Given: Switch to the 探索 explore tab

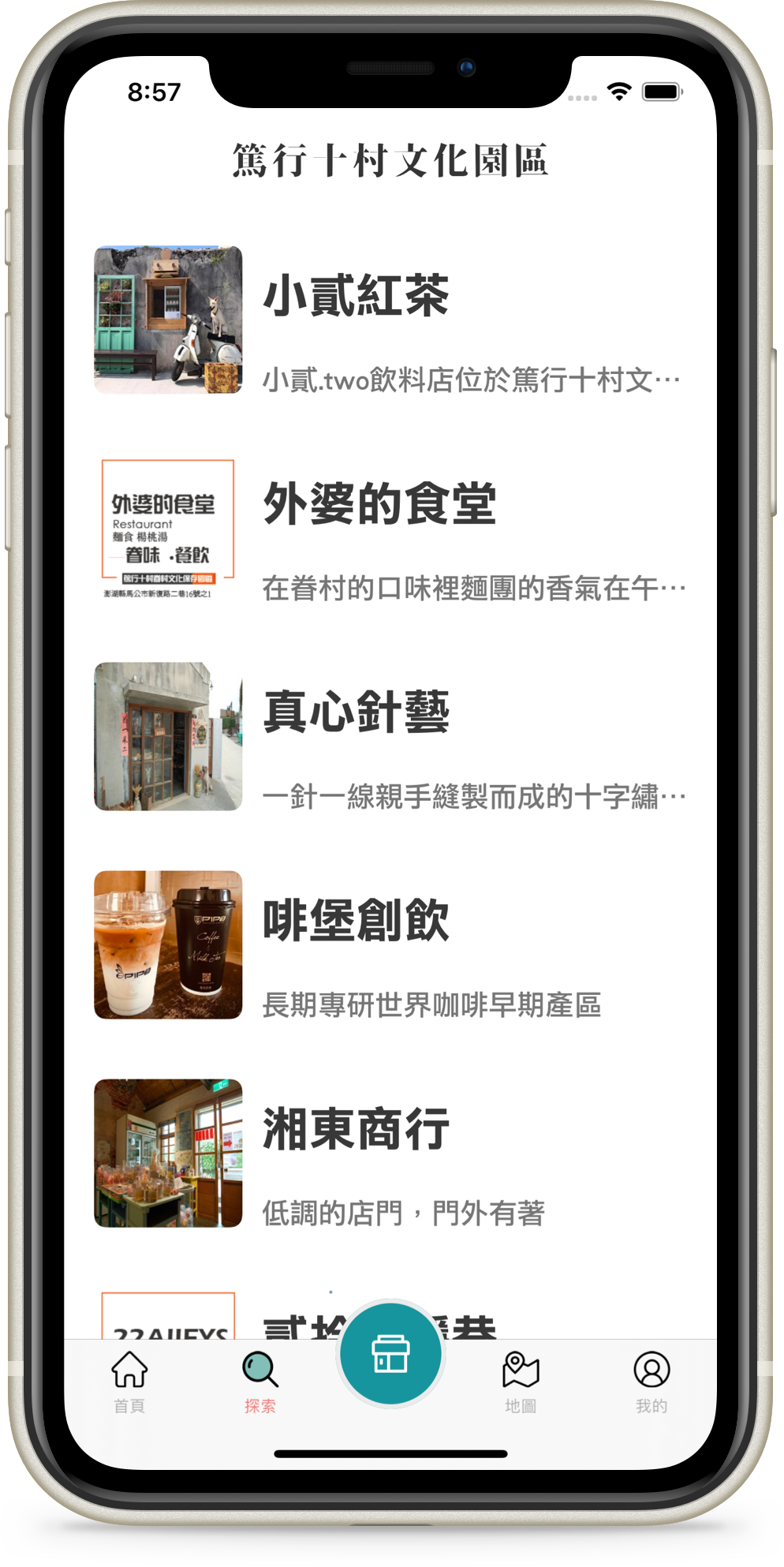Looking at the screenshot, I should [x=259, y=1382].
